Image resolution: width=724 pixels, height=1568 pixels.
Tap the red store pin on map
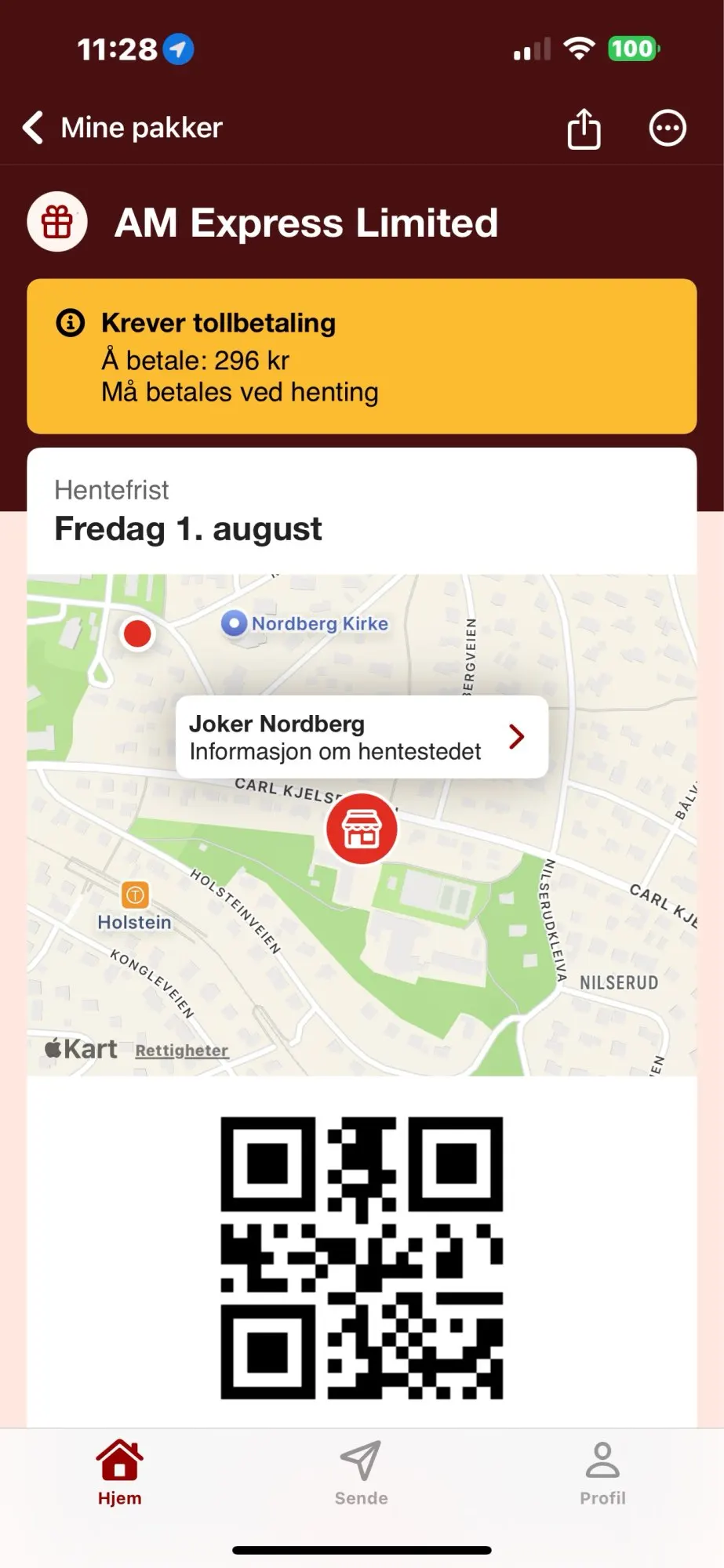coord(362,829)
